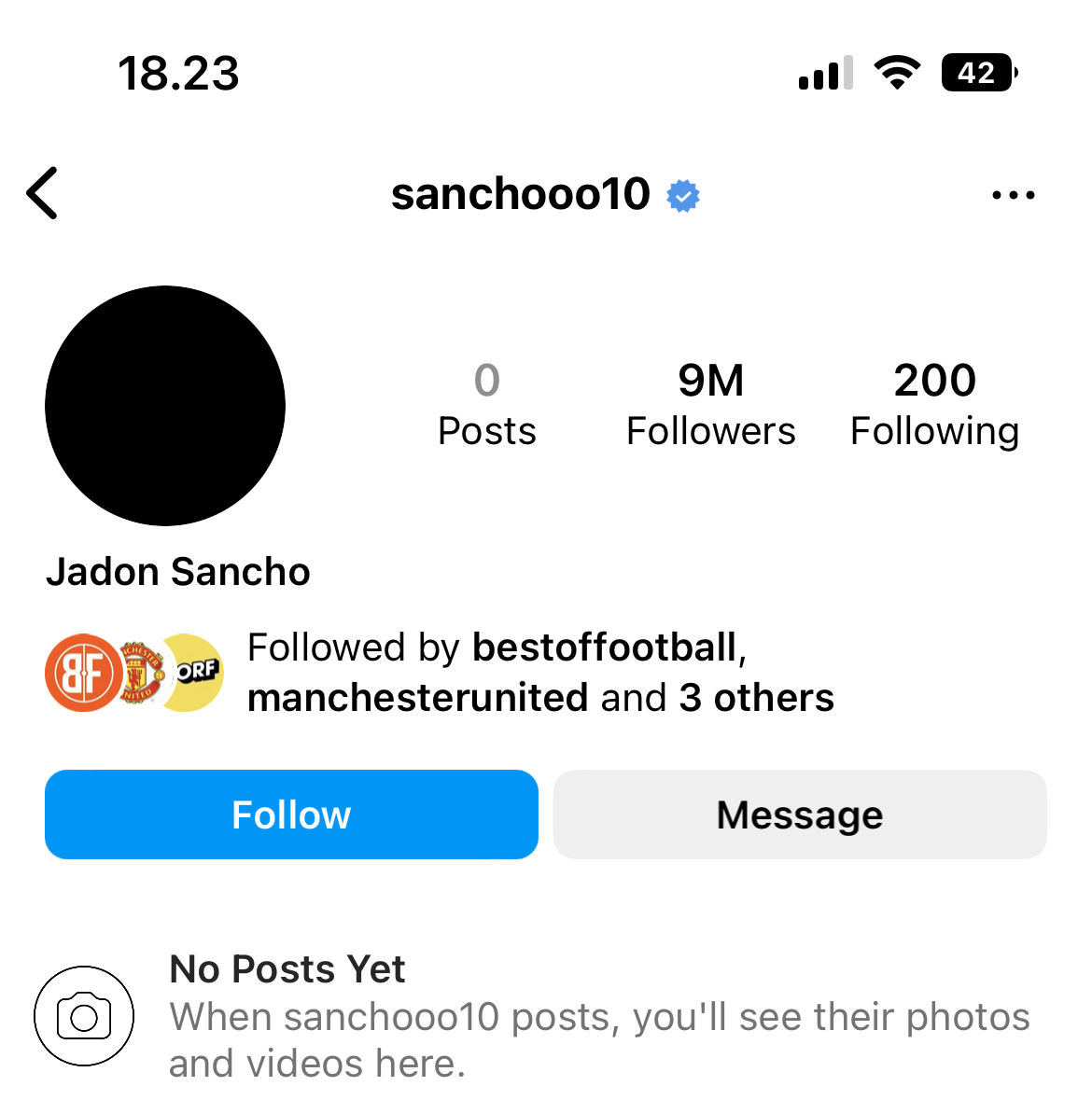The height and width of the screenshot is (1100, 1092).
Task: Open the three-dot overflow menu
Action: (x=1013, y=195)
